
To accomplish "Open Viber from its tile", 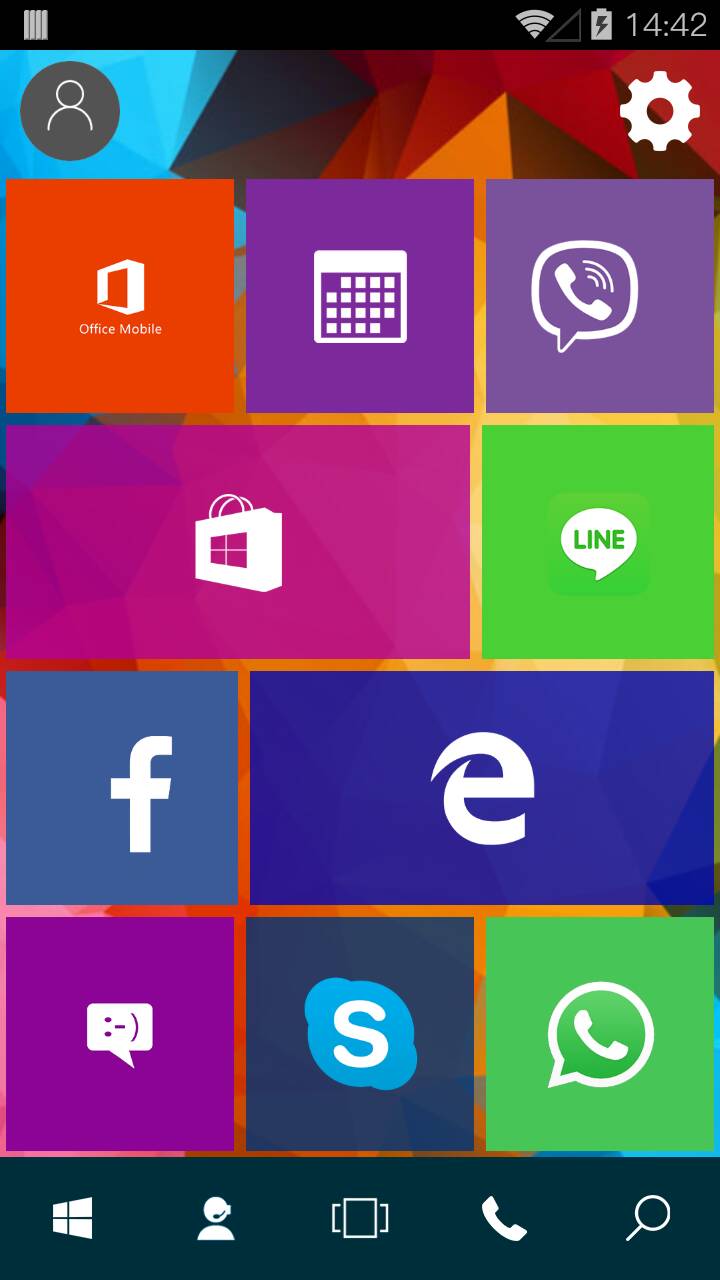I will coord(599,295).
